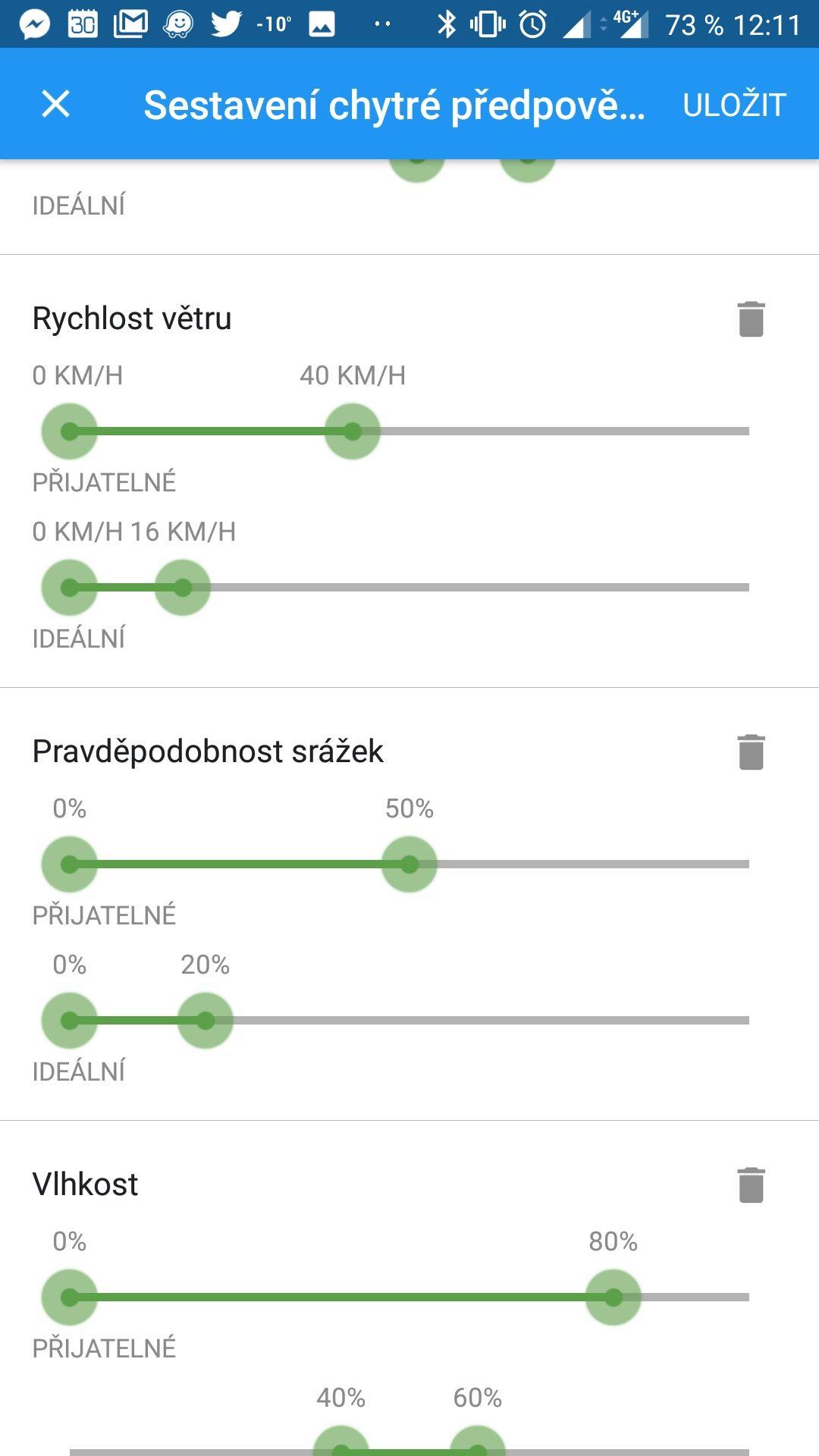The width and height of the screenshot is (819, 1456).
Task: Tap the 16 KM/H ideal wind handle
Action: pyautogui.click(x=183, y=588)
